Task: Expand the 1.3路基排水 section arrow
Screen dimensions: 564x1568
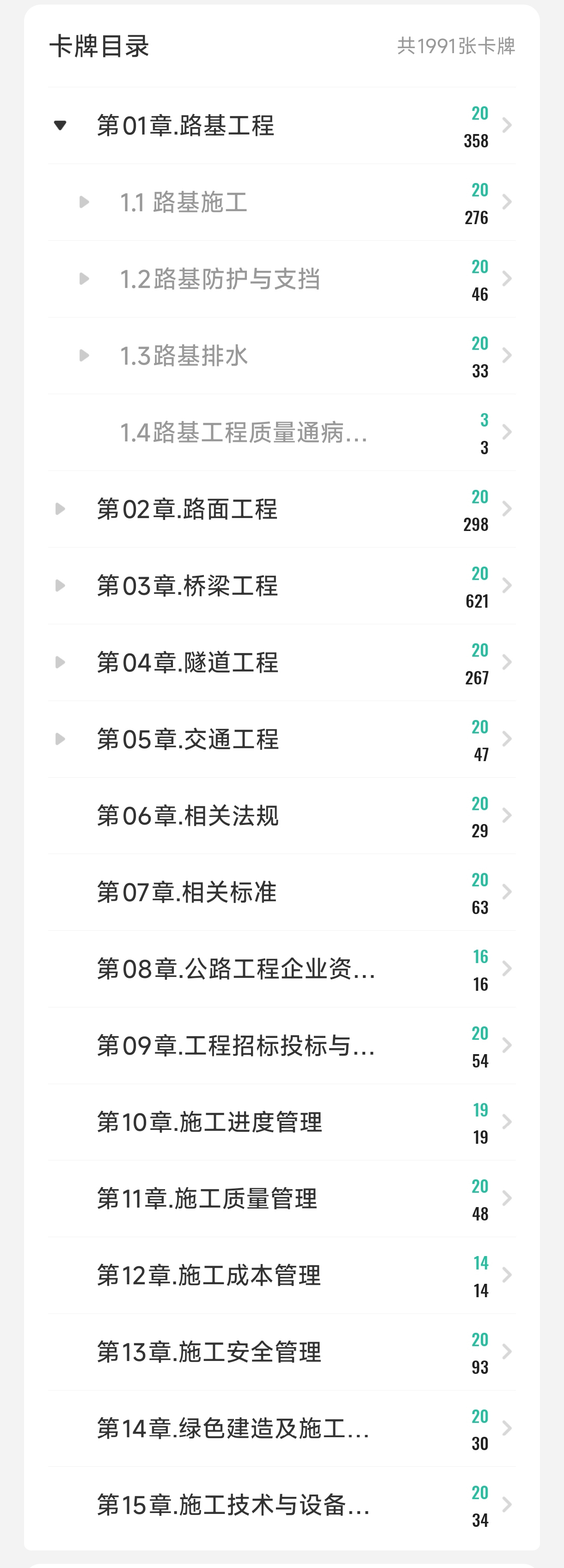Action: click(x=84, y=355)
